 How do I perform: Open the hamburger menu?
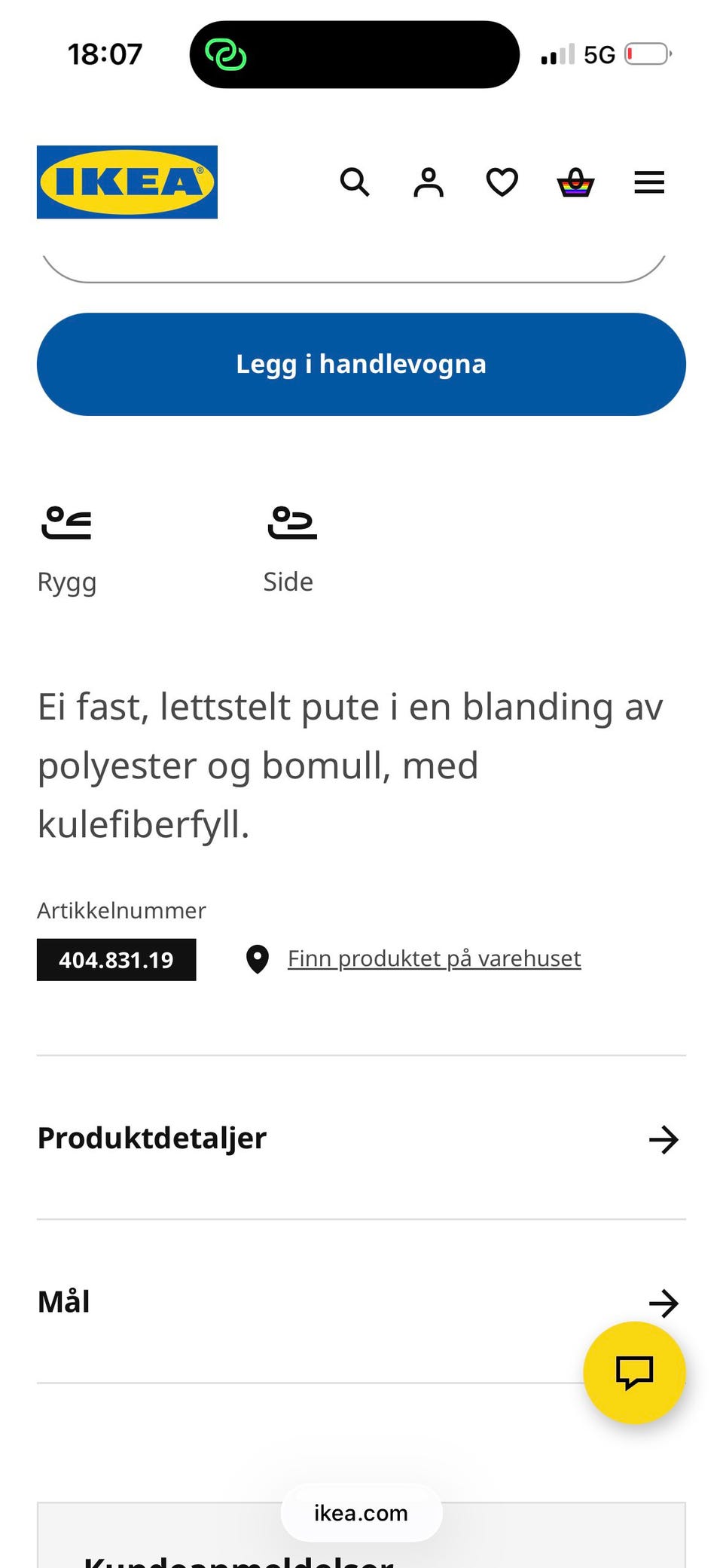(649, 182)
